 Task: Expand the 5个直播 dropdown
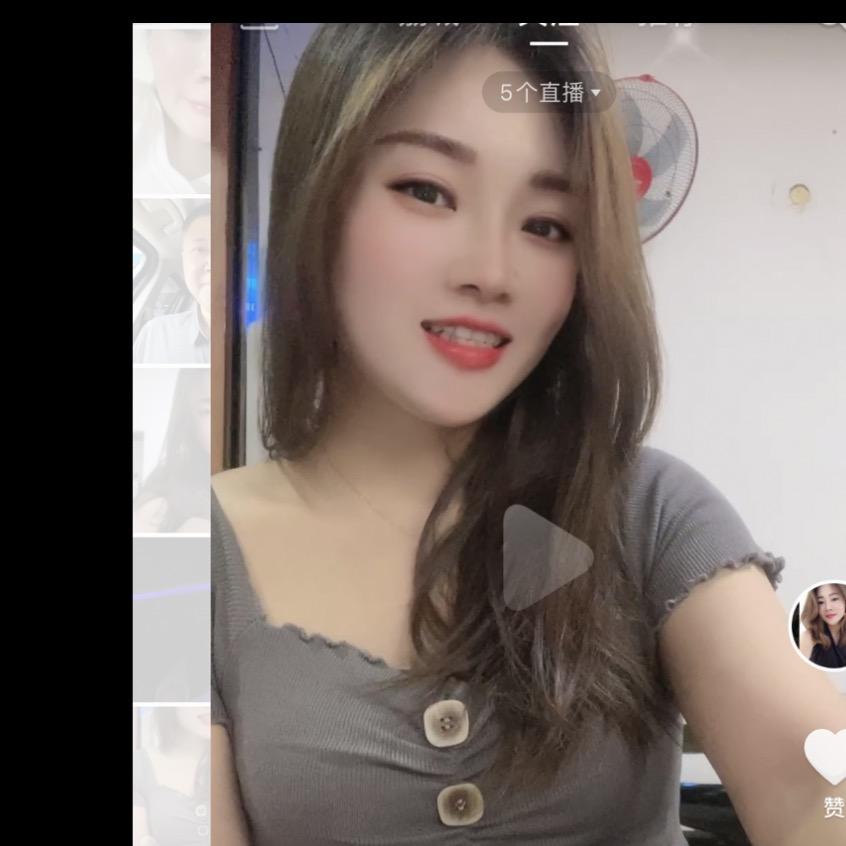549,93
